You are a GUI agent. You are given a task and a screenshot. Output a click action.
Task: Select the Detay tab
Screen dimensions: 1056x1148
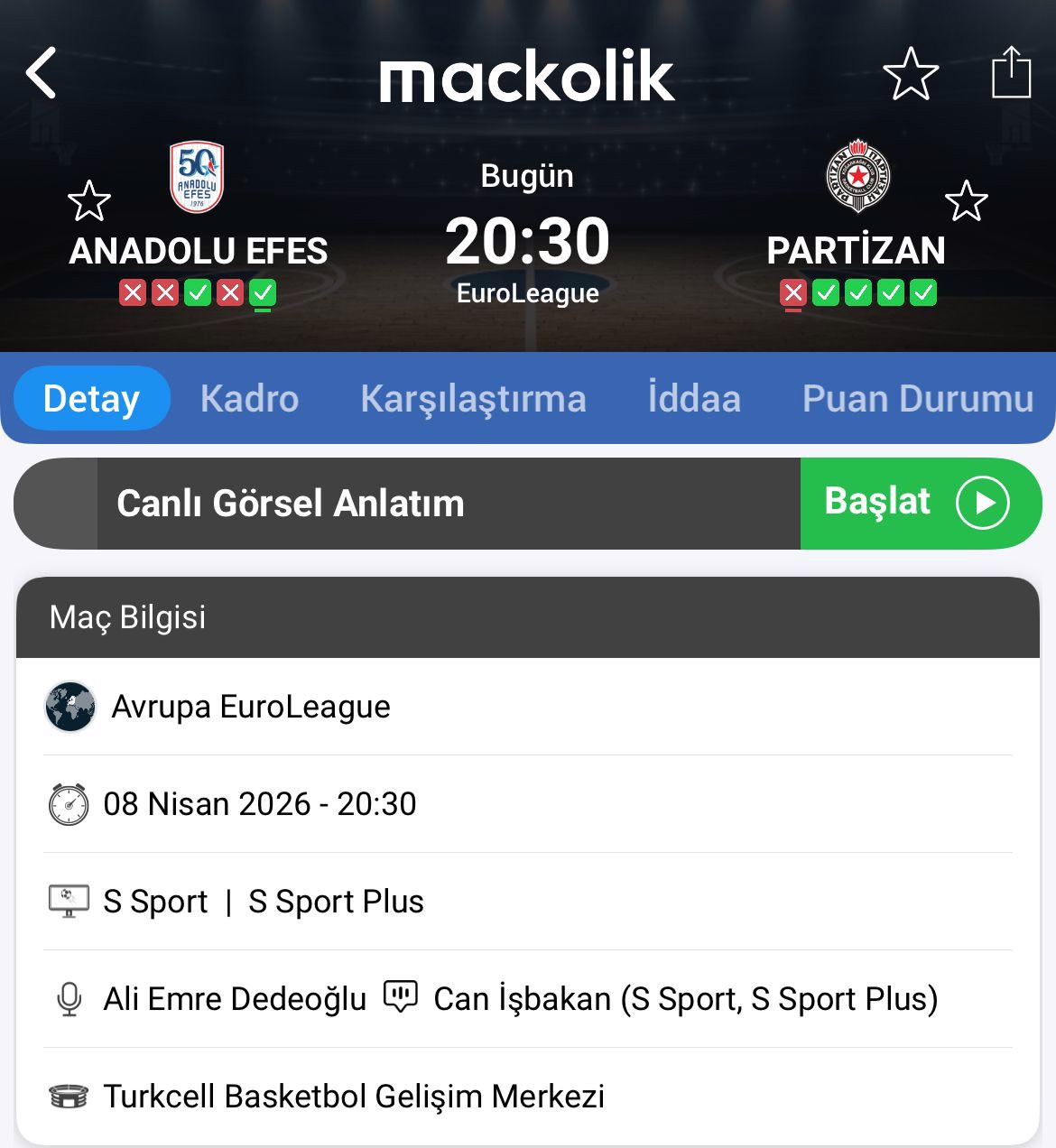tap(91, 398)
